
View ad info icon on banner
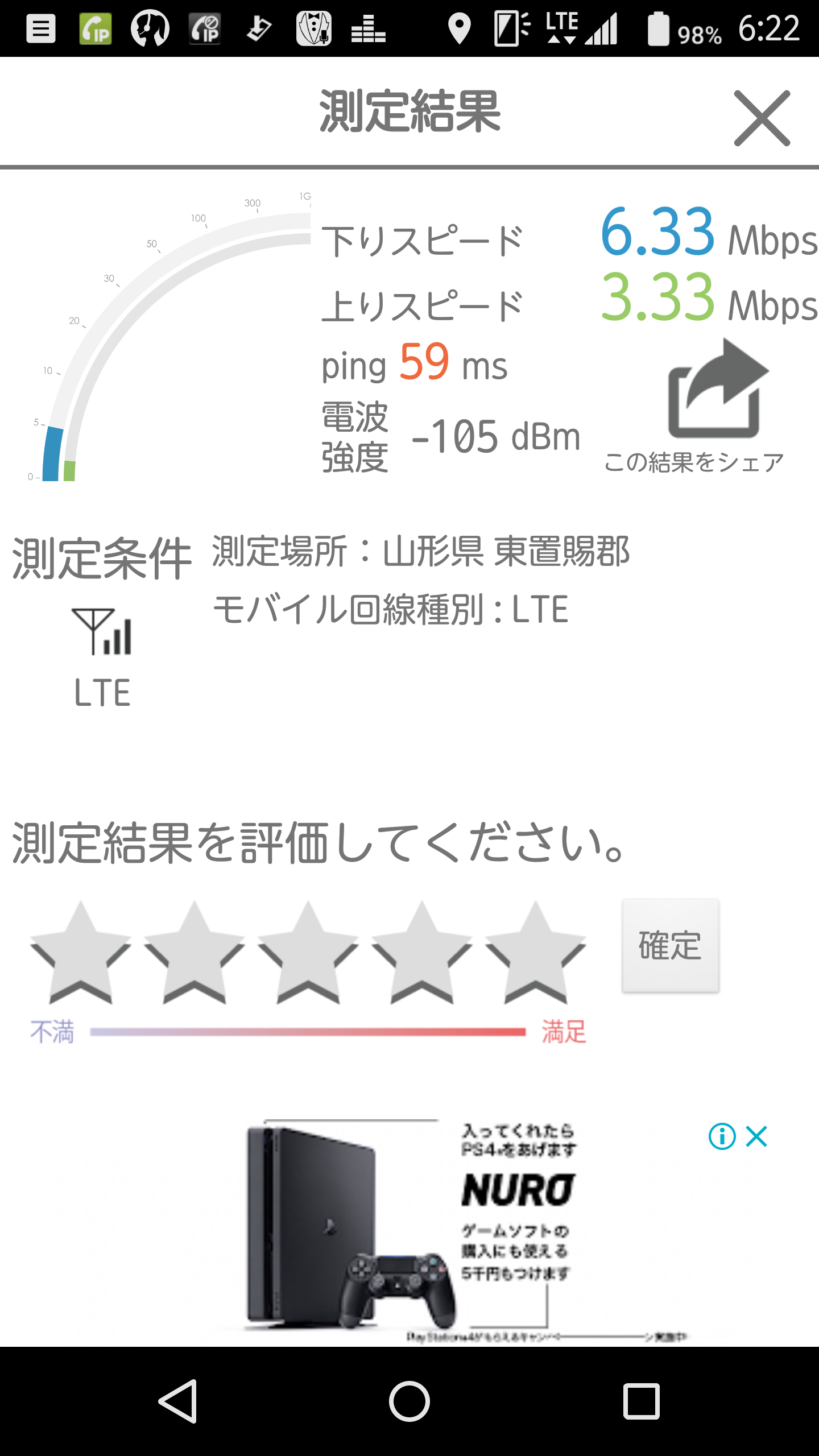[x=722, y=1136]
